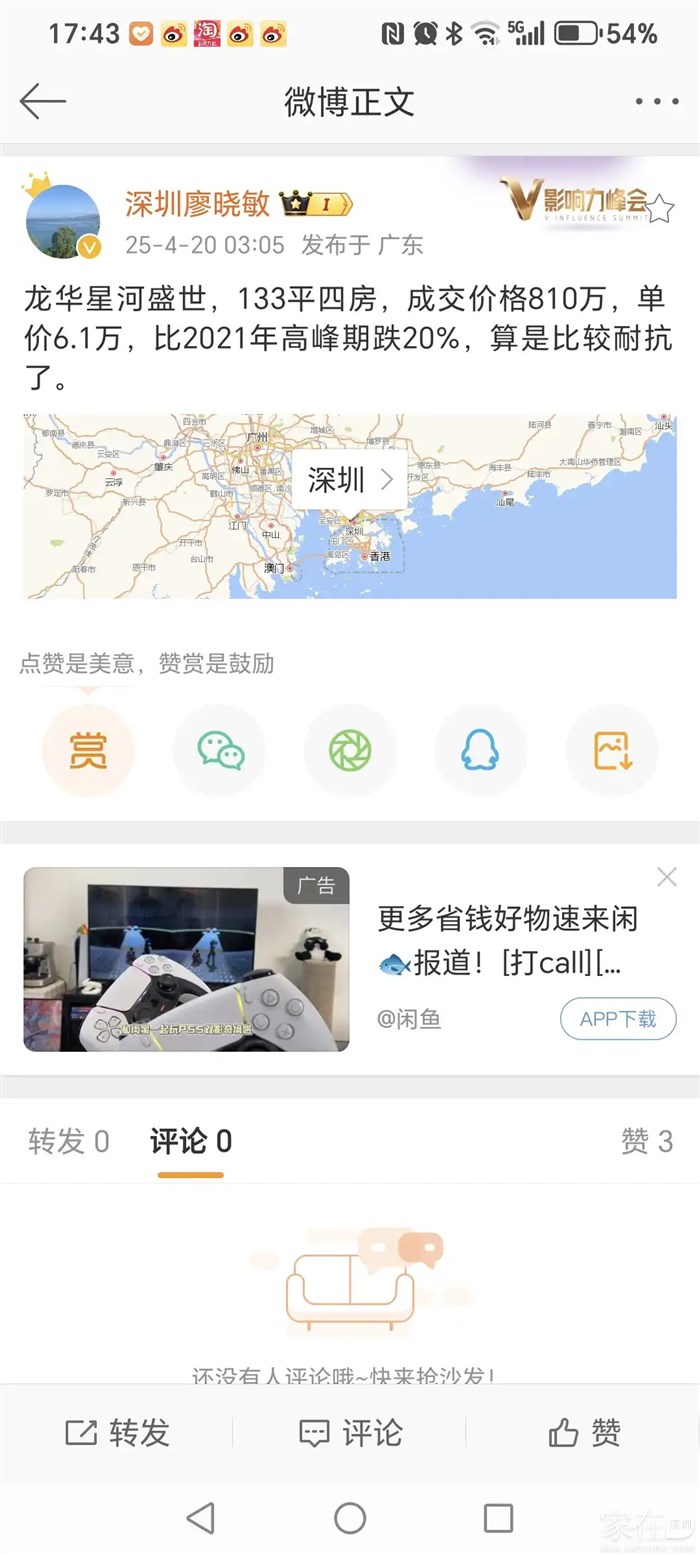
Task: Open the 深圳 location map
Action: coord(349,480)
